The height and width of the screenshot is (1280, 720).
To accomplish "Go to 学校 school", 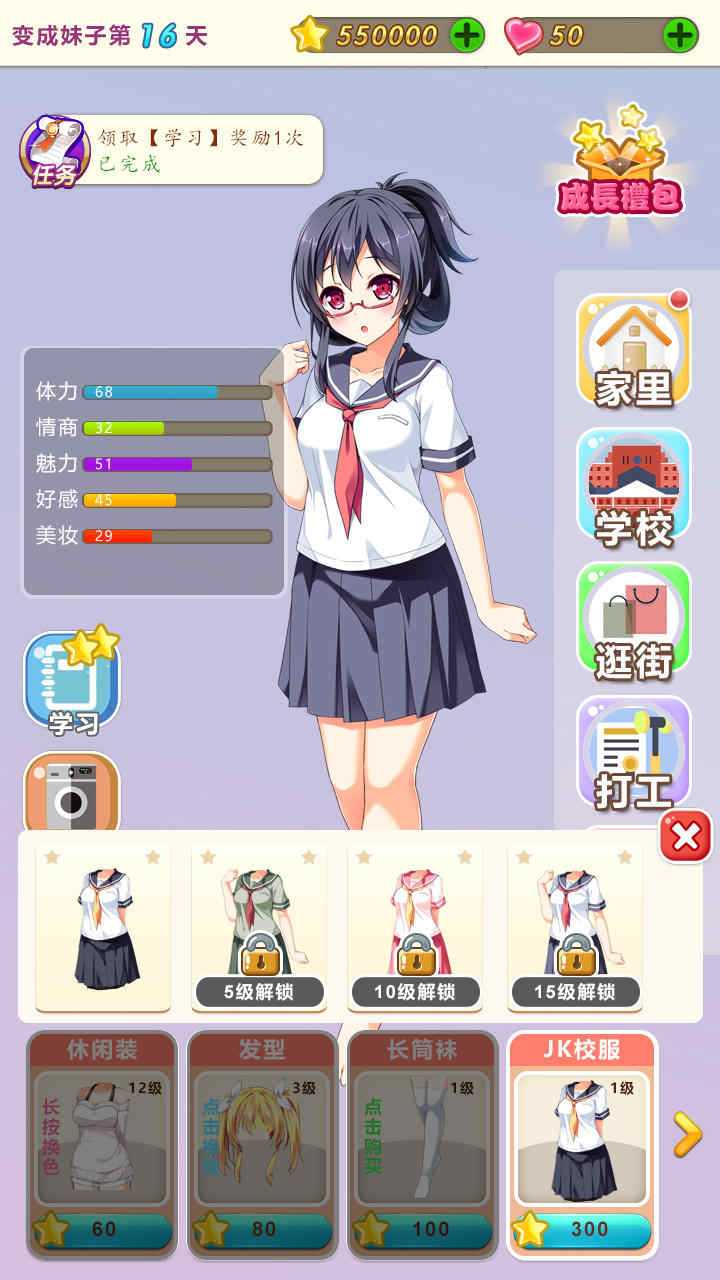I will (x=633, y=486).
